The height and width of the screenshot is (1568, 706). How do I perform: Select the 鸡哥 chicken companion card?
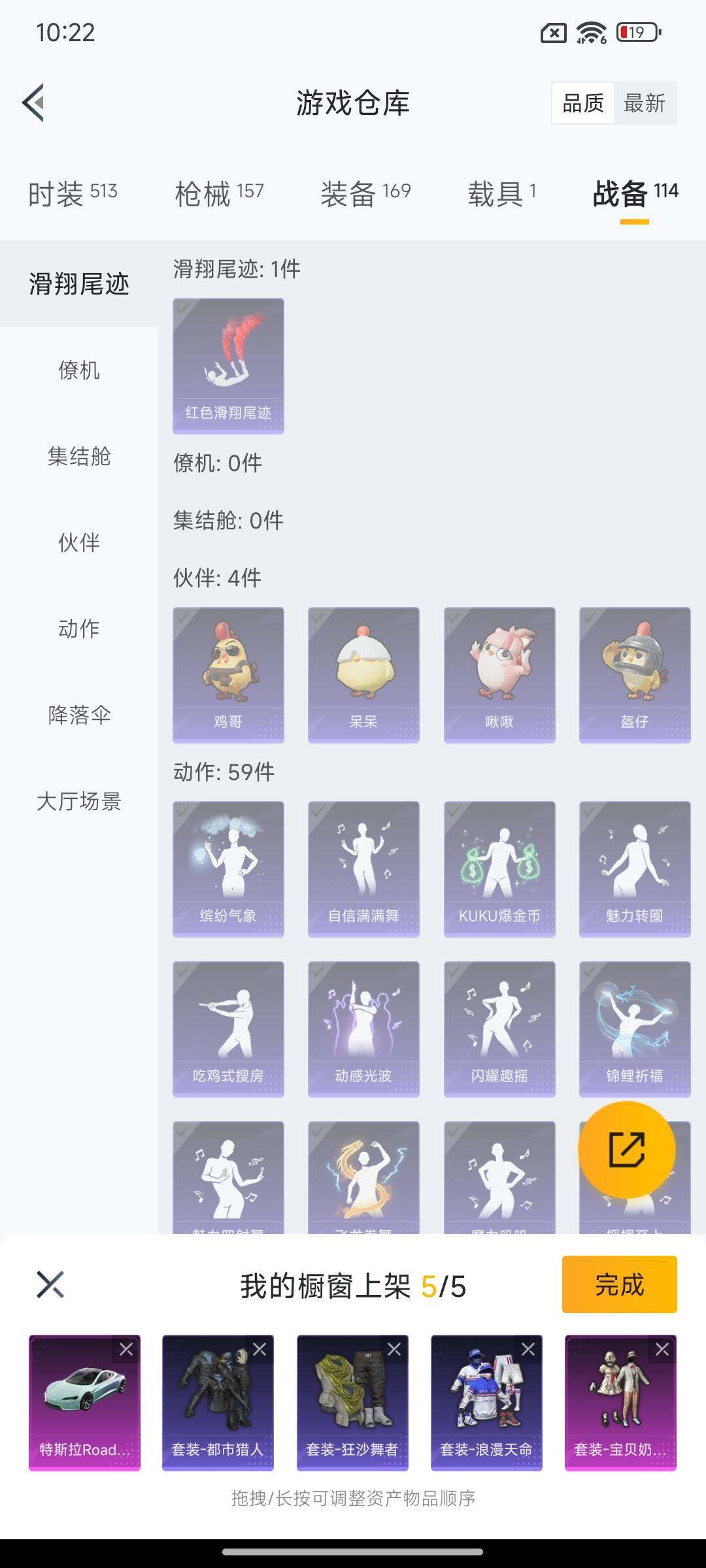(x=227, y=674)
